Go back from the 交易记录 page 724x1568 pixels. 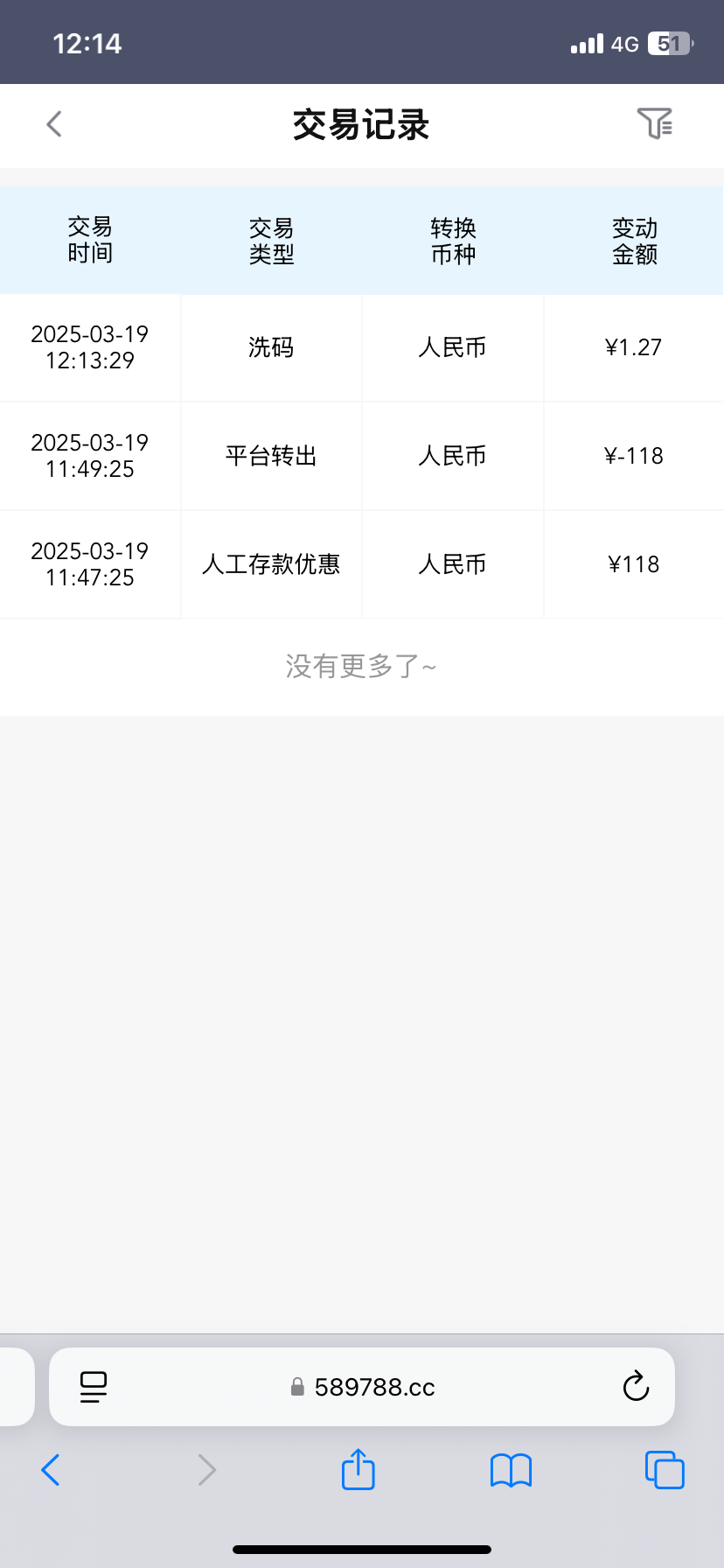coord(54,124)
